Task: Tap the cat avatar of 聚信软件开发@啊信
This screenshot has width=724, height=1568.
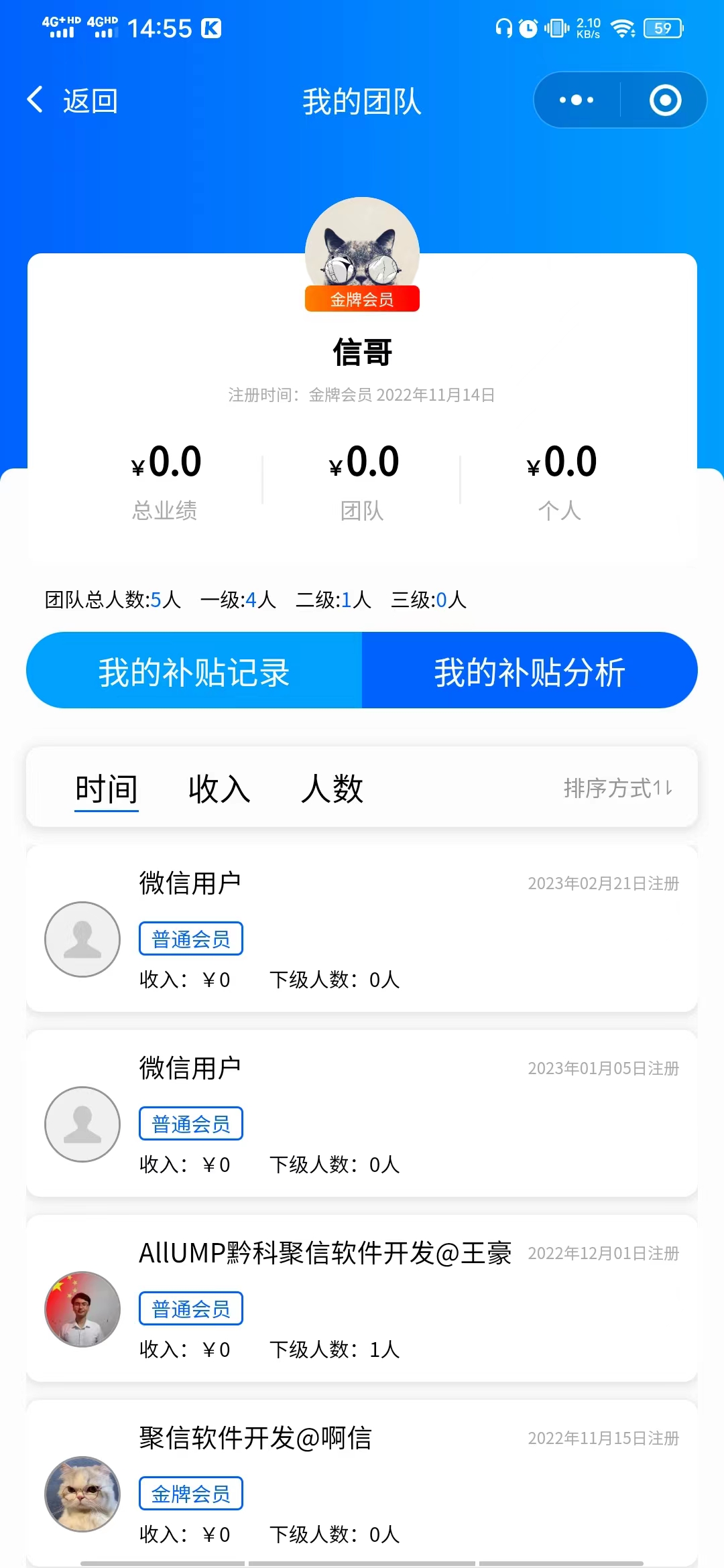Action: click(x=82, y=1494)
